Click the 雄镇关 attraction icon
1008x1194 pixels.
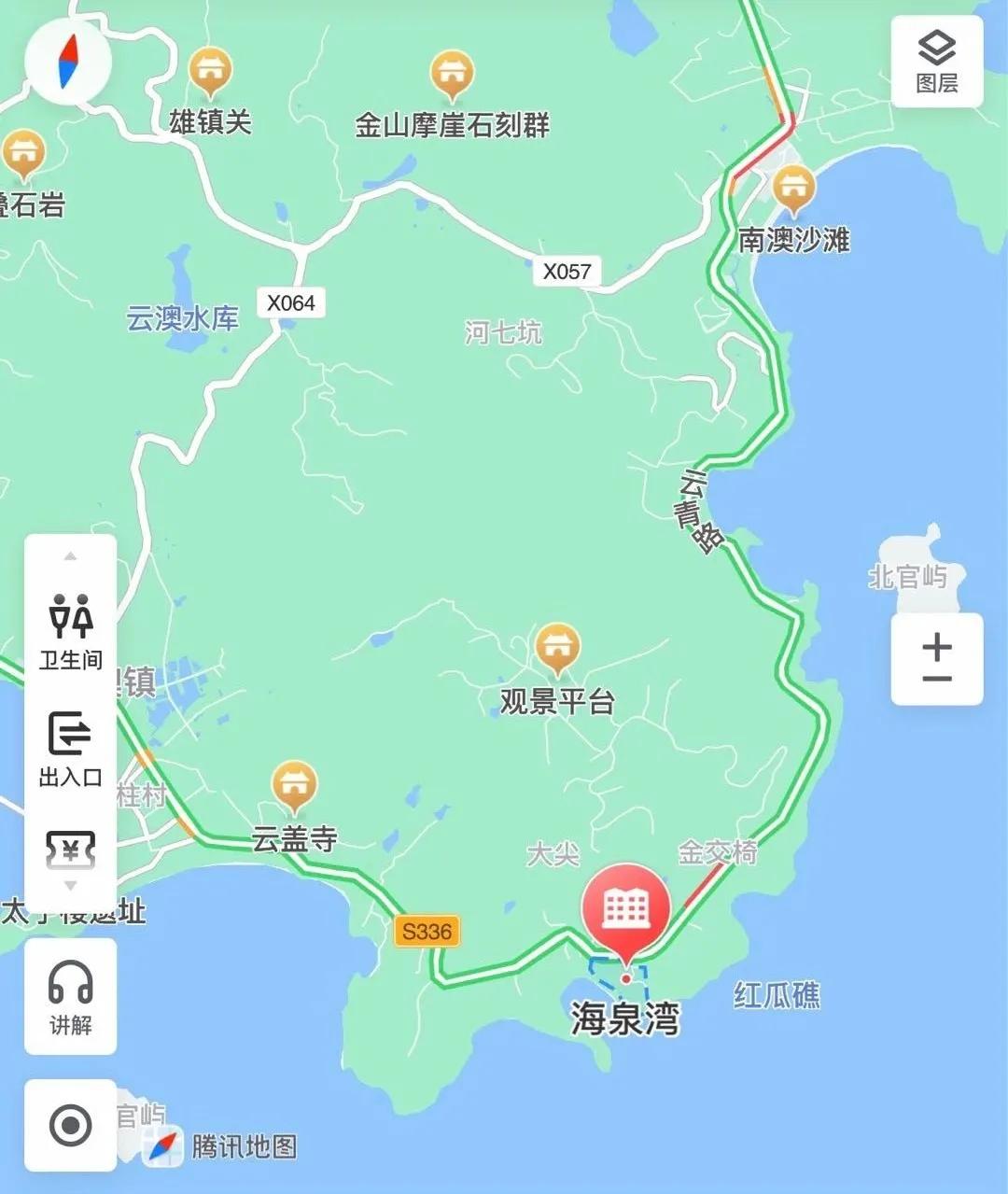(x=209, y=69)
